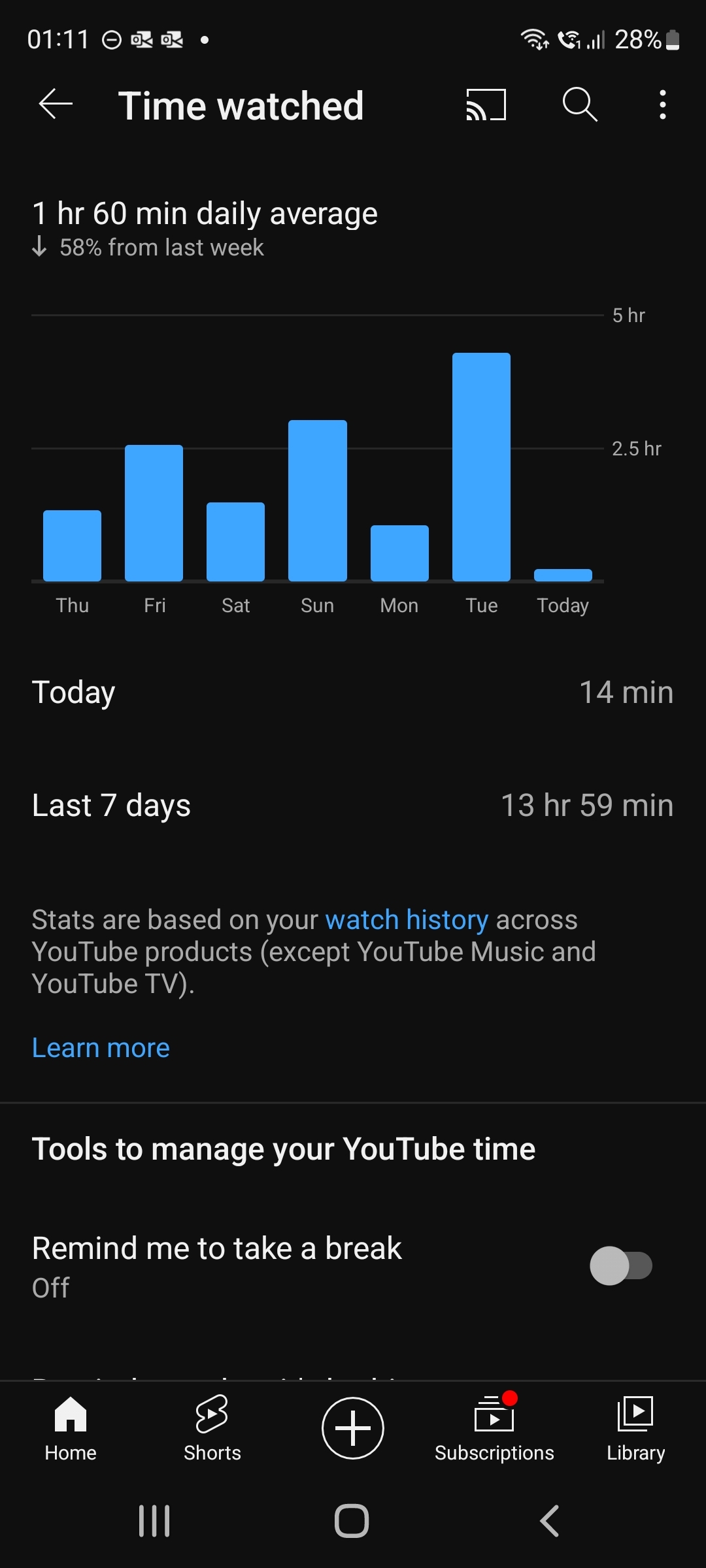Open the three-dot overflow menu

663,105
